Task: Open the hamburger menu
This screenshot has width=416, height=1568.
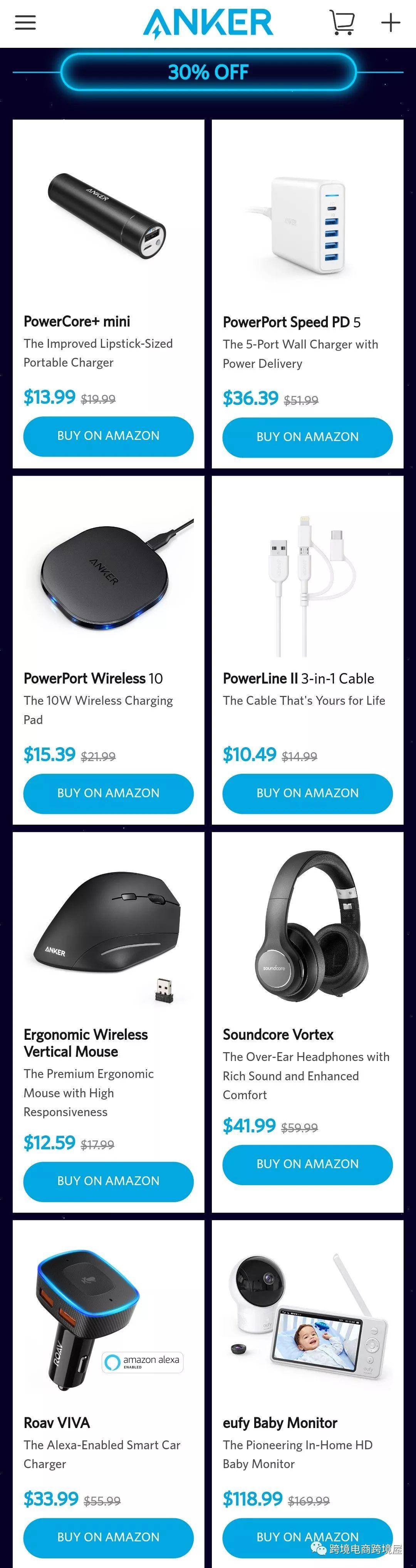Action: pyautogui.click(x=25, y=22)
